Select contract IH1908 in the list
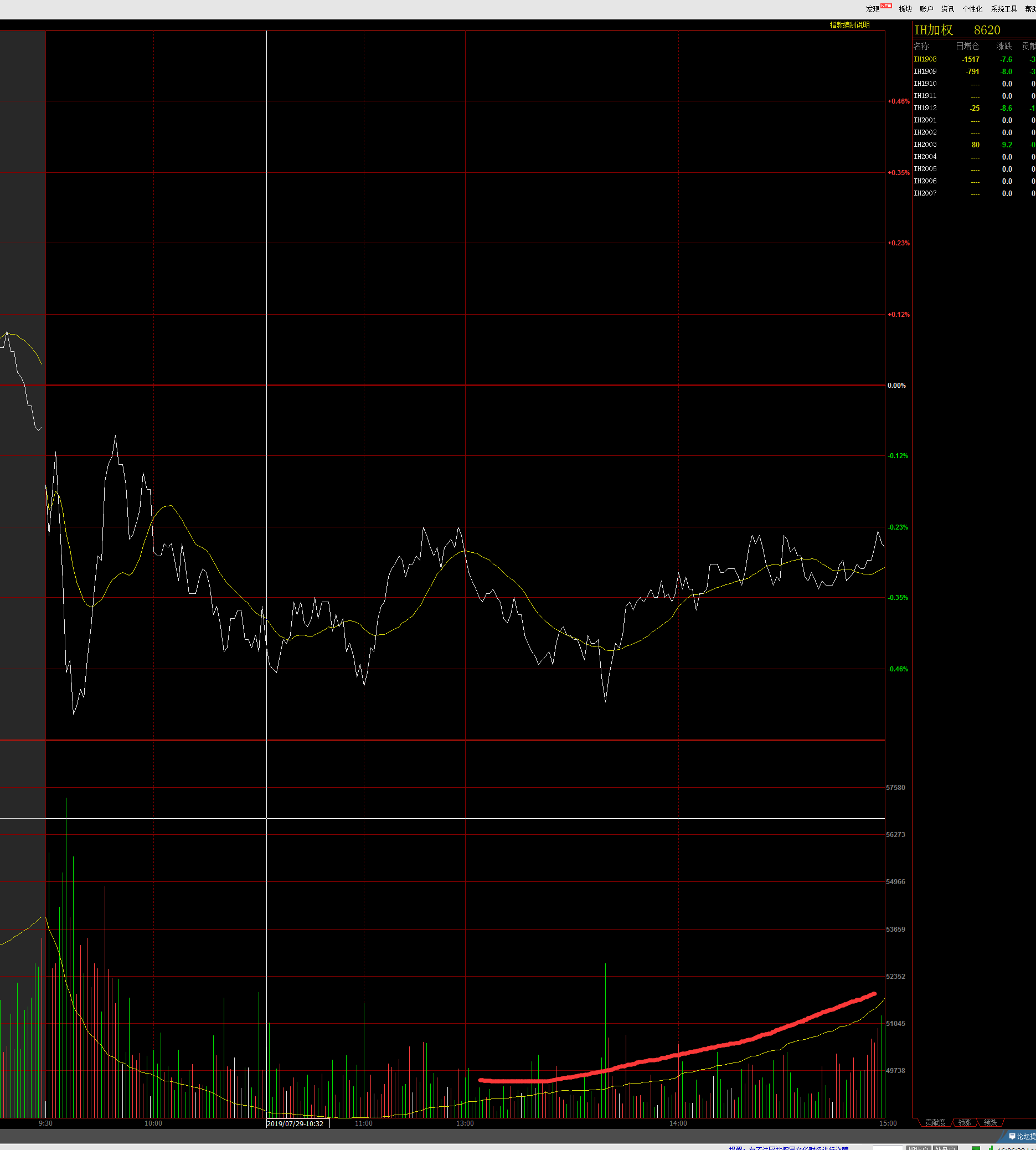Screen dimensions: 1036x1150 click(x=925, y=59)
